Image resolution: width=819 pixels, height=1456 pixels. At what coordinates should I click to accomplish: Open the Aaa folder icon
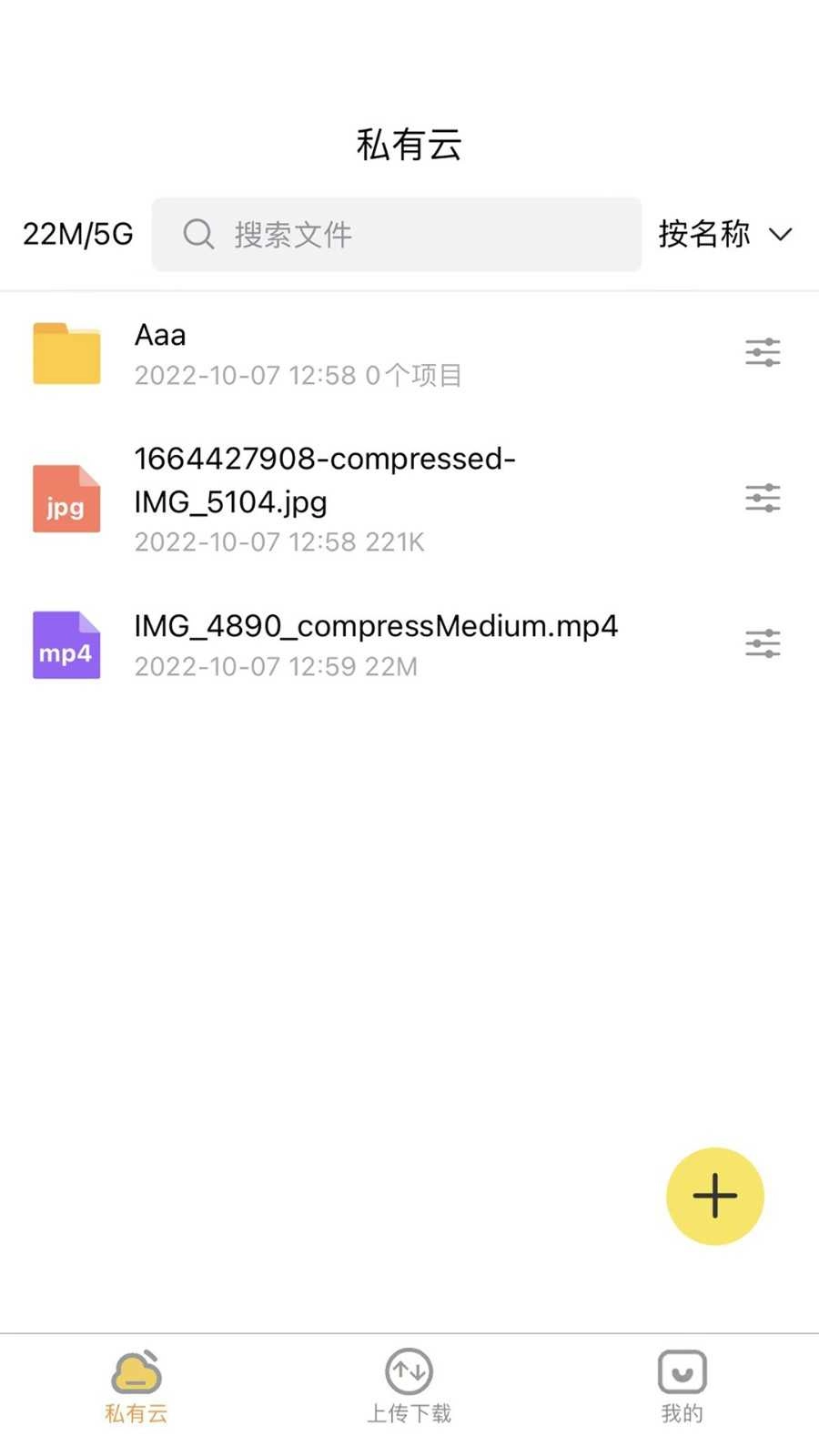coord(66,353)
